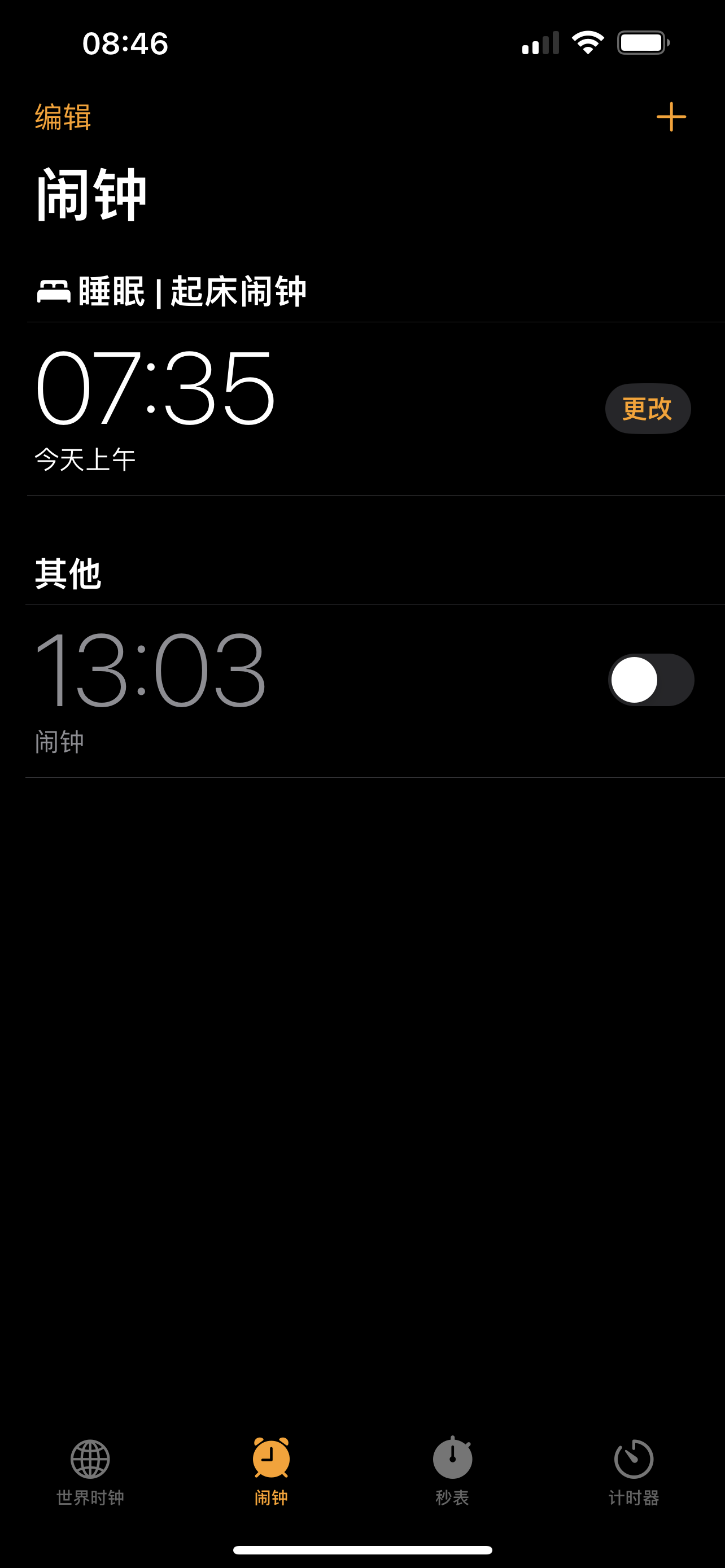Go to the 秒表 stopwatch tab
This screenshot has height=1568, width=725.
[x=452, y=1470]
